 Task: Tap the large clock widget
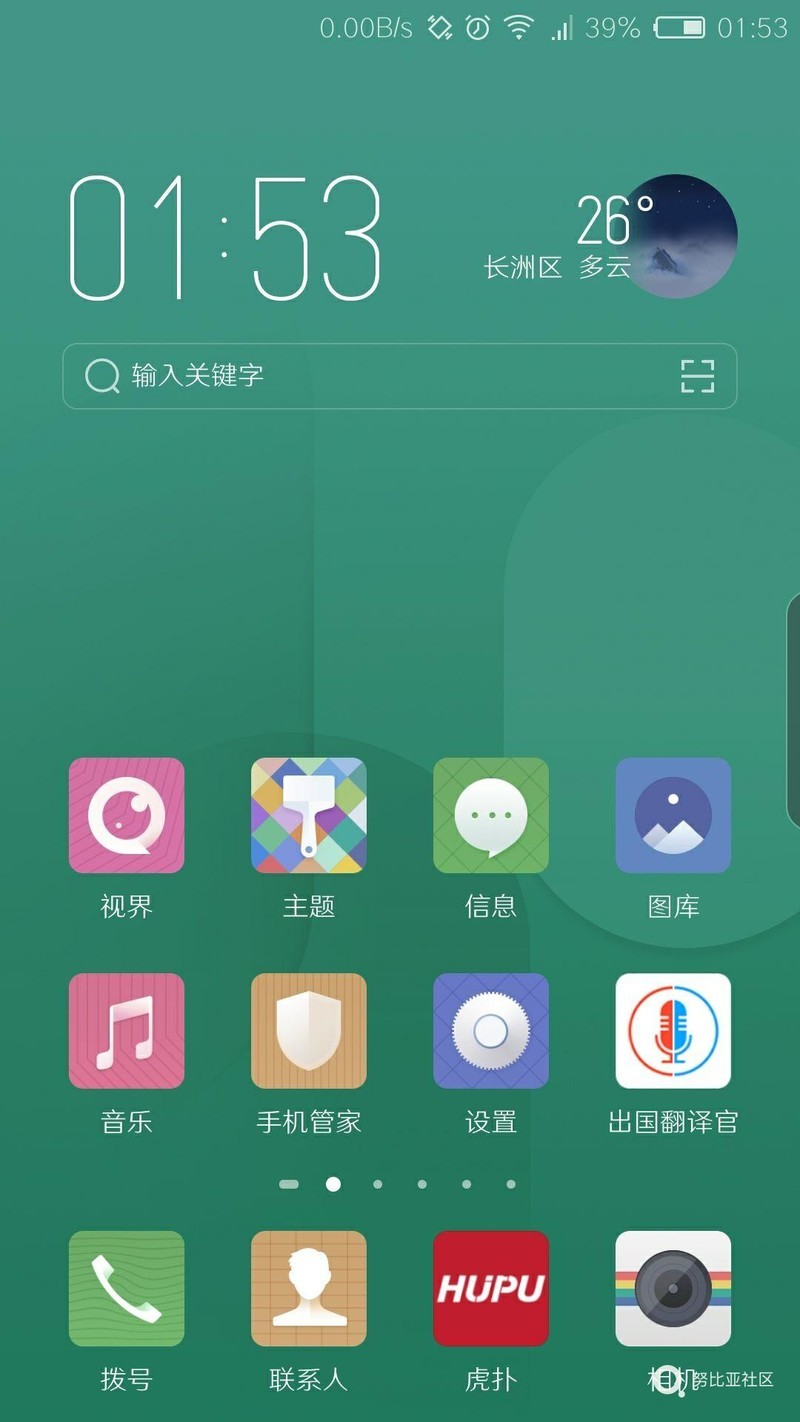(225, 238)
